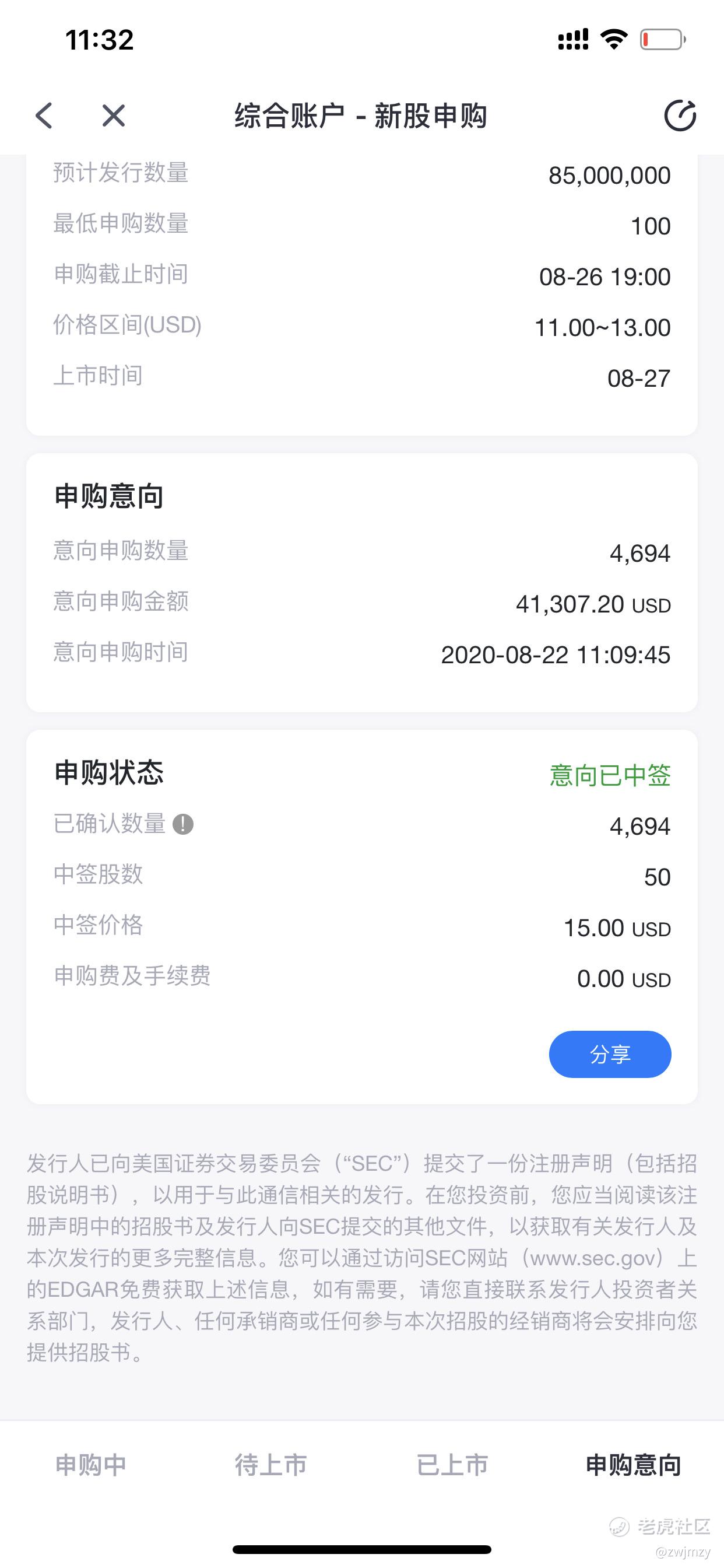
Task: Tap the info icon beside 已确认数量
Action: click(183, 825)
